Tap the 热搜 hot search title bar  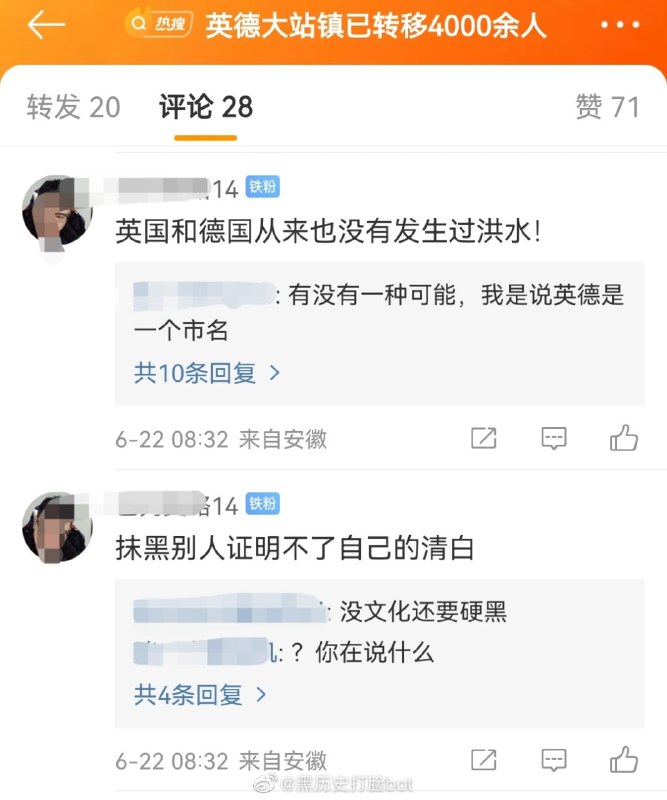point(336,24)
